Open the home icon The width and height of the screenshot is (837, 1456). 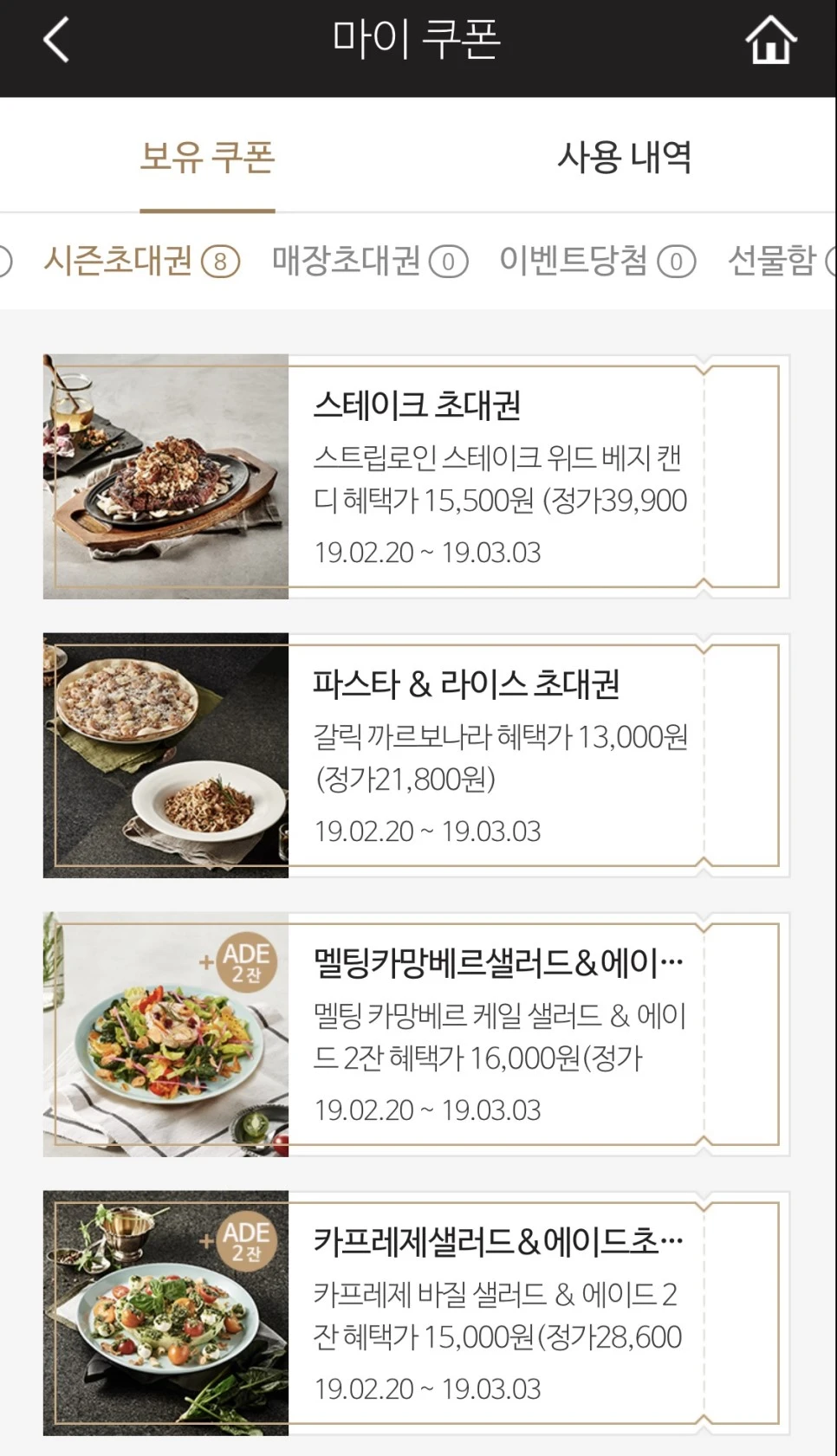click(x=770, y=41)
